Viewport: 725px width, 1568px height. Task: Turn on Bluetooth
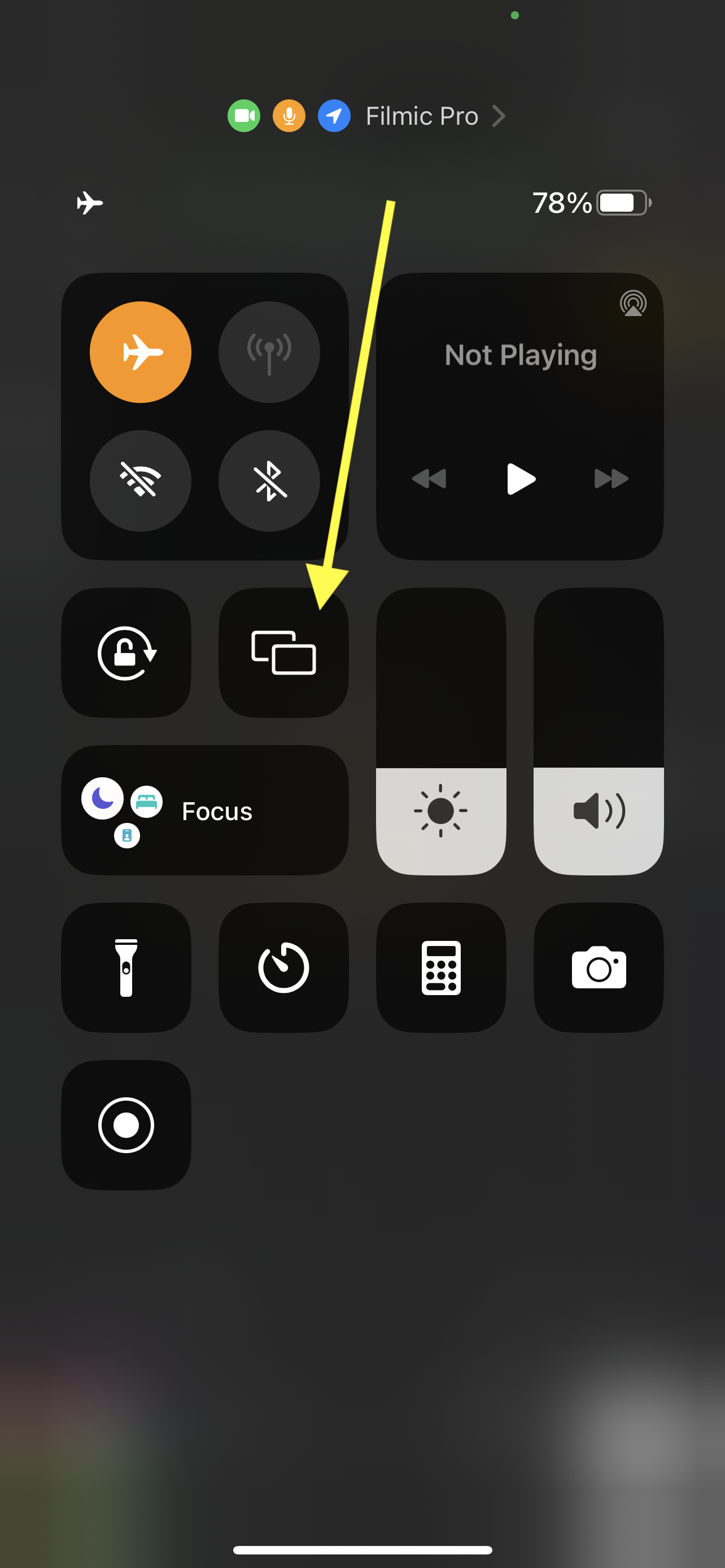[269, 481]
